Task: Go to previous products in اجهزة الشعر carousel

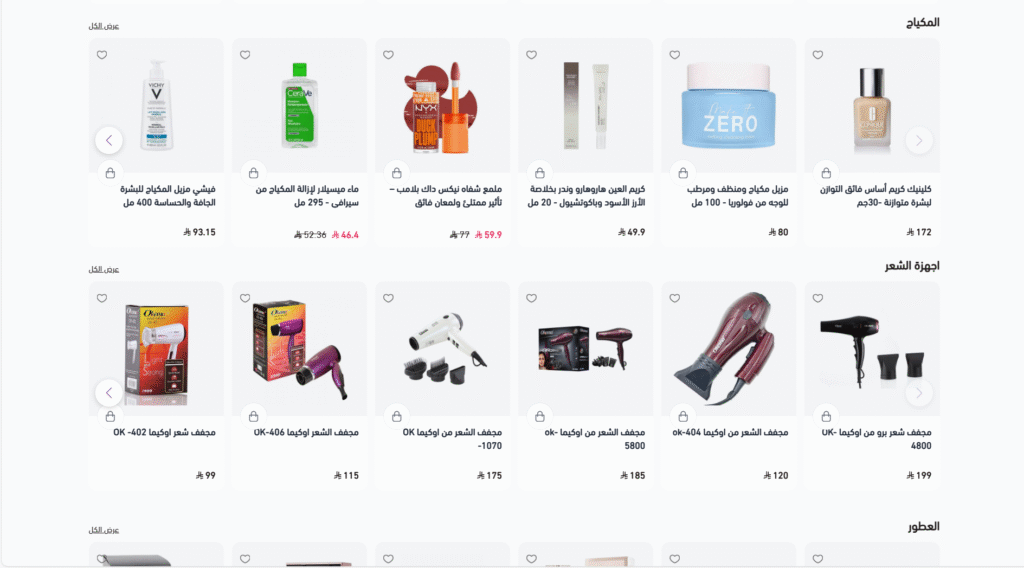Action: [x=919, y=393]
